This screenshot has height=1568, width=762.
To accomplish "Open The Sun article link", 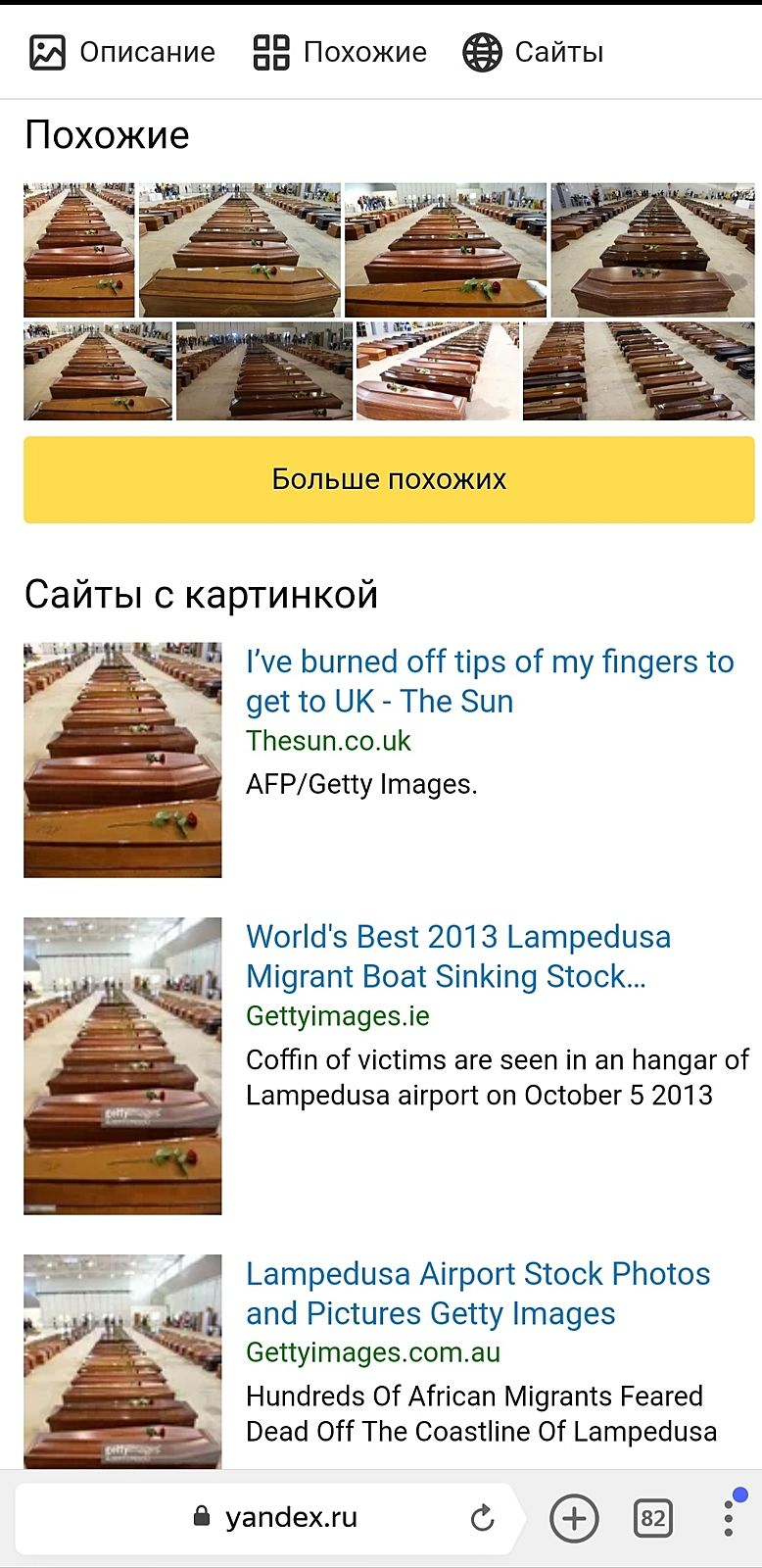I will tap(489, 681).
